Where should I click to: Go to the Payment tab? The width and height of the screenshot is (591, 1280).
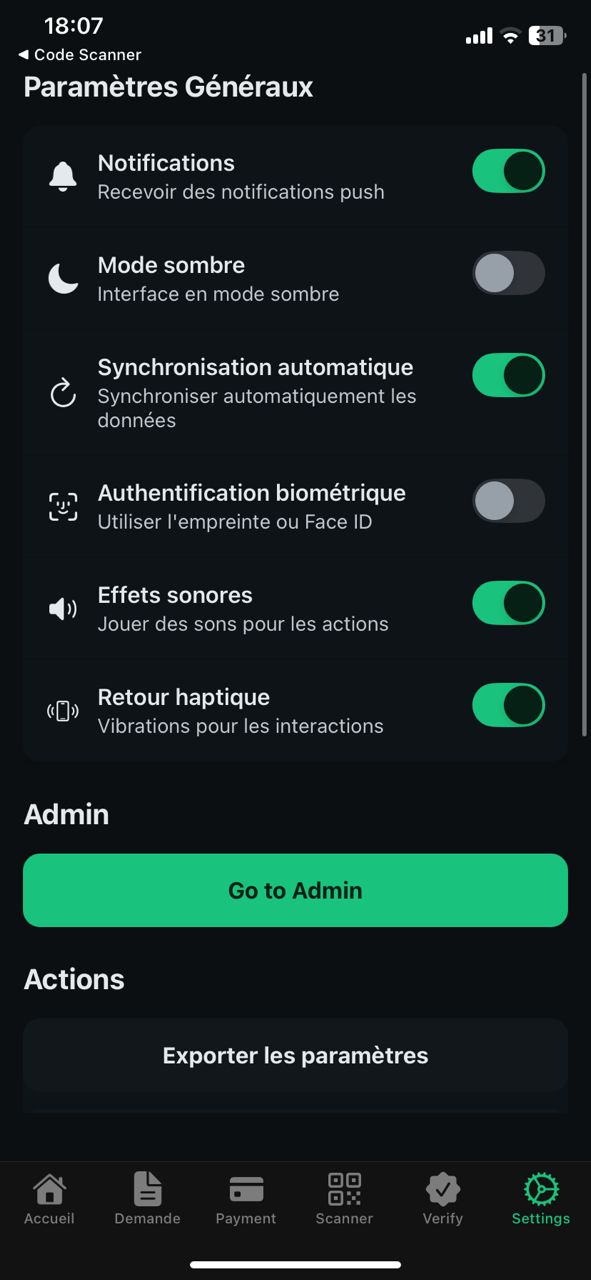(x=246, y=1200)
